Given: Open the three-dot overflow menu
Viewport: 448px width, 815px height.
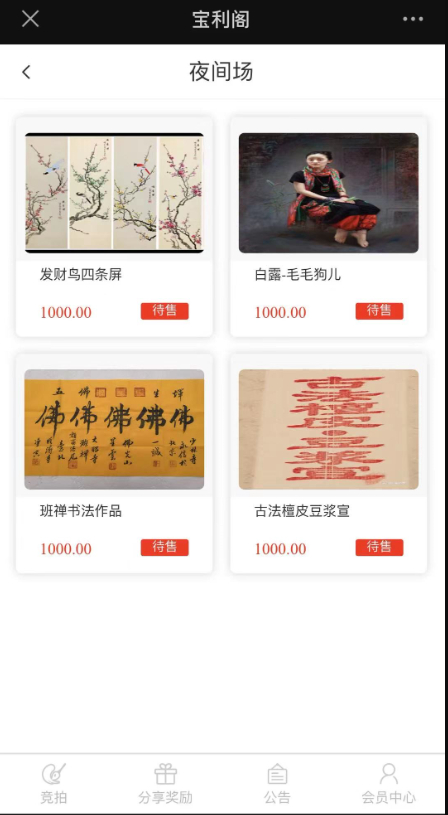Looking at the screenshot, I should 413,19.
